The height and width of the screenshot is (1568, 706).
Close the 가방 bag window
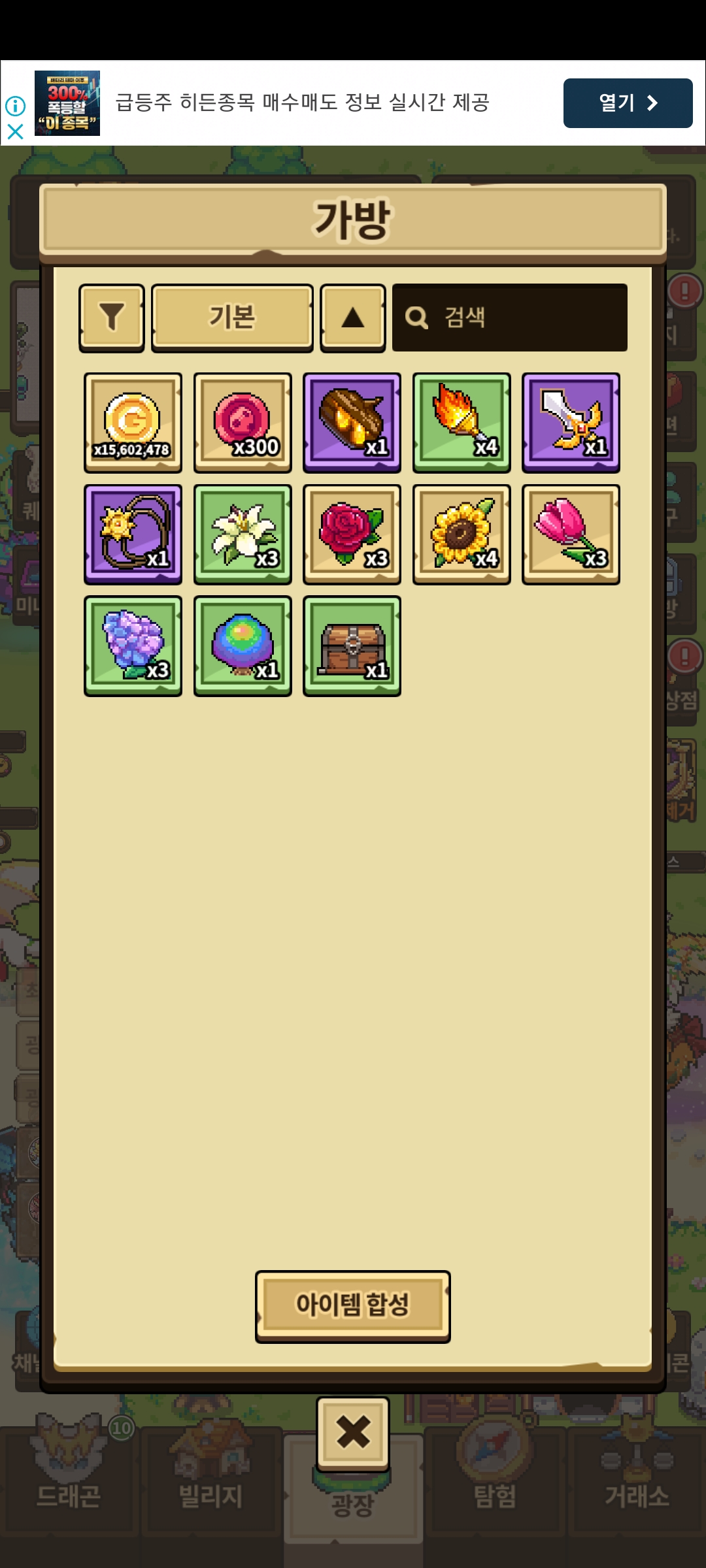353,1432
